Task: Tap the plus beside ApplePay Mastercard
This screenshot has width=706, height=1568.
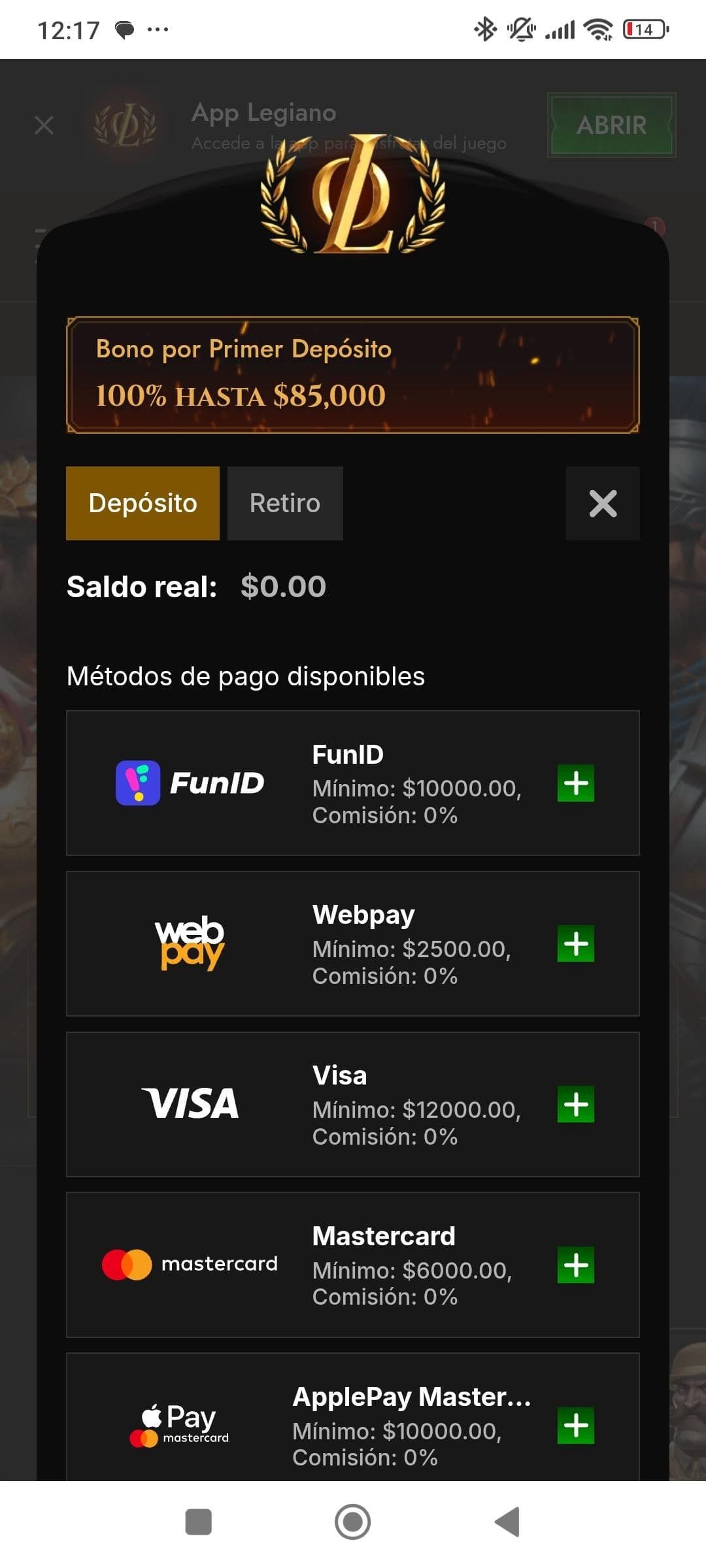Action: (575, 1424)
